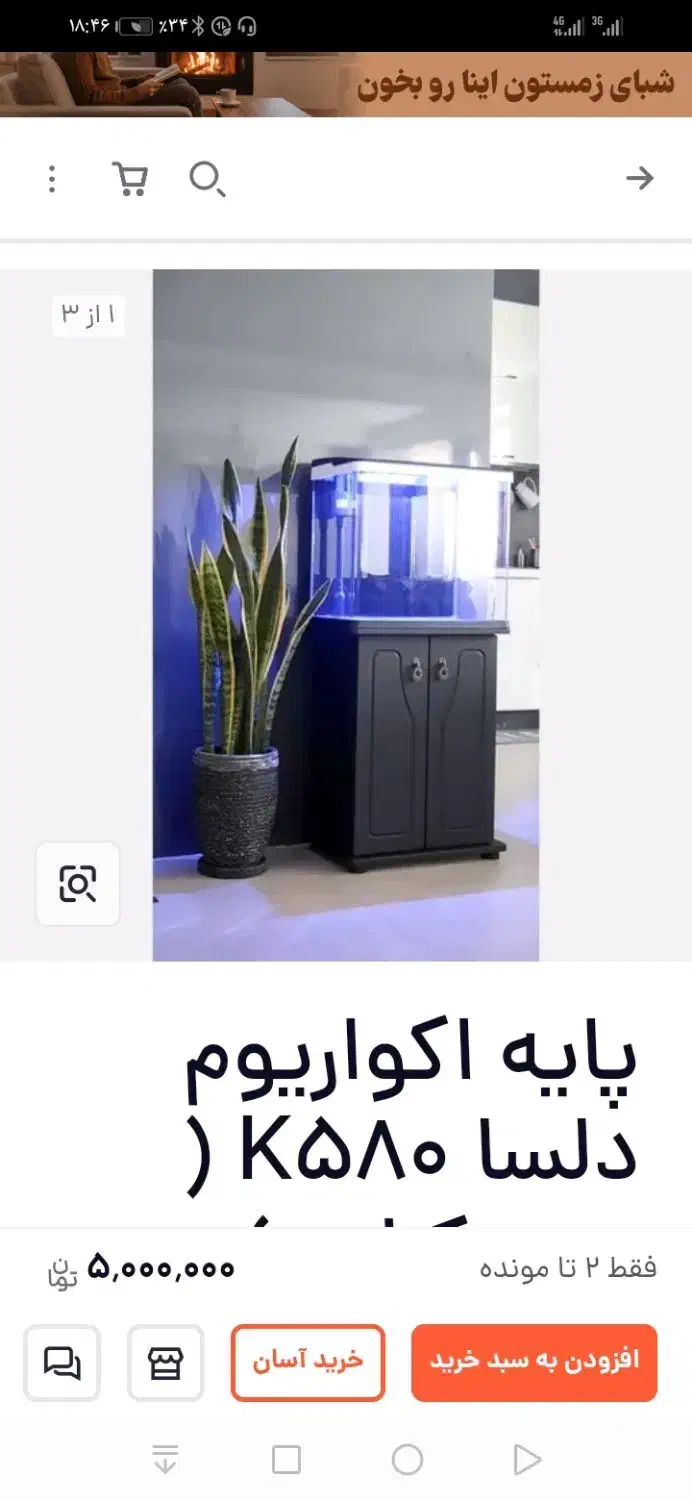Screen dimensions: 692x1500
Task: Choose خرید آسان easy purchase
Action: pyautogui.click(x=308, y=1362)
